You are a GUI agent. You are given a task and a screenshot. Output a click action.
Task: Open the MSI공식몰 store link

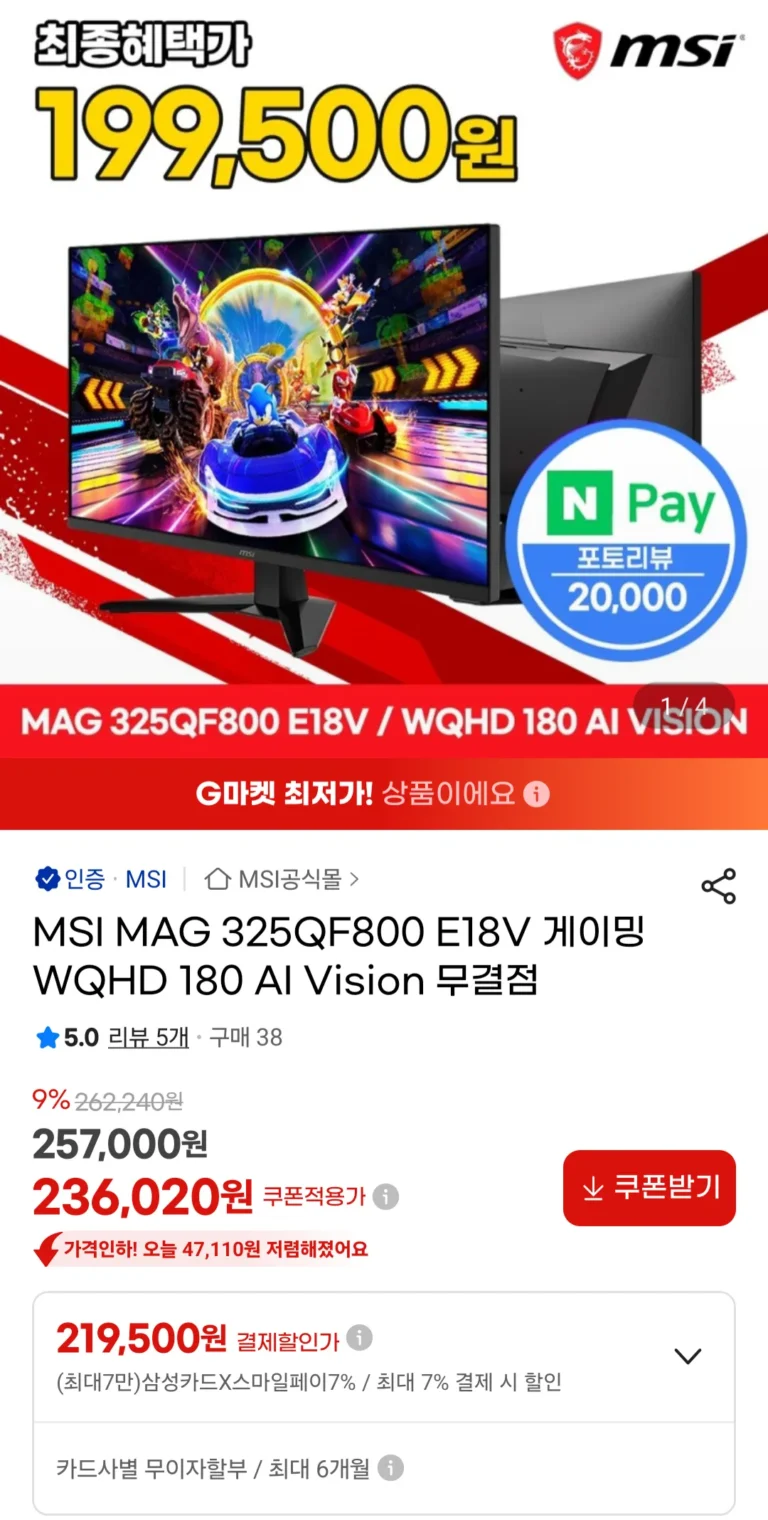[283, 879]
